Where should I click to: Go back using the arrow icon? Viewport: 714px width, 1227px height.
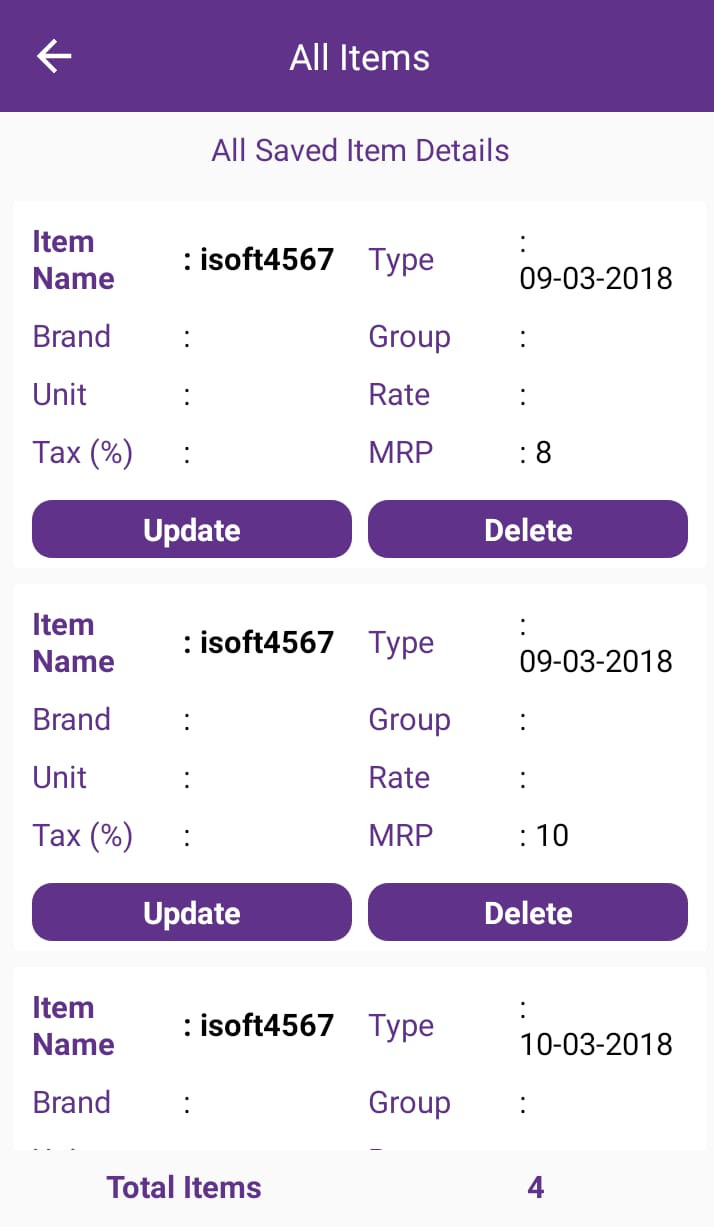click(x=54, y=57)
